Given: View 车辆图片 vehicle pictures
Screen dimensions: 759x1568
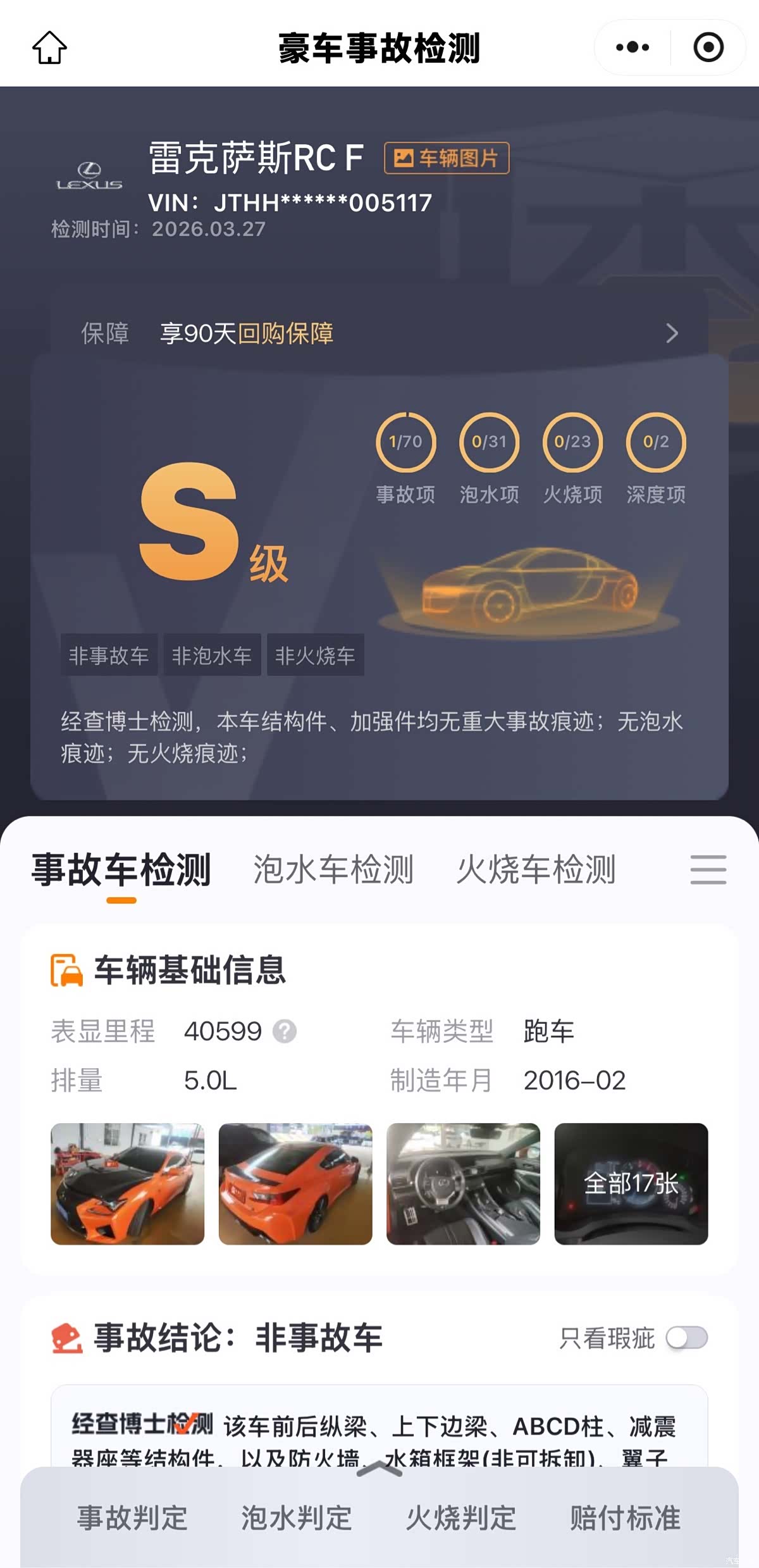Looking at the screenshot, I should [447, 158].
